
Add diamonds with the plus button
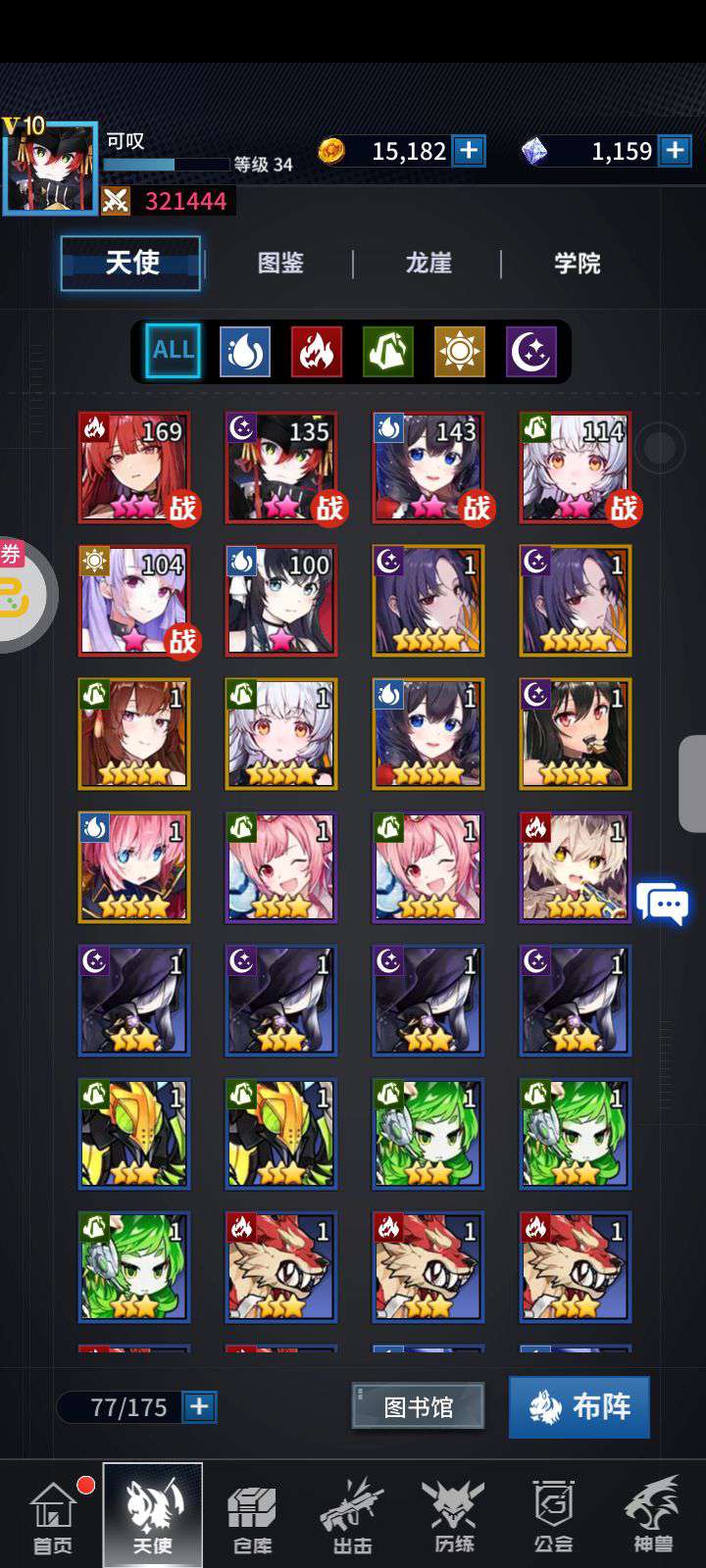(675, 151)
